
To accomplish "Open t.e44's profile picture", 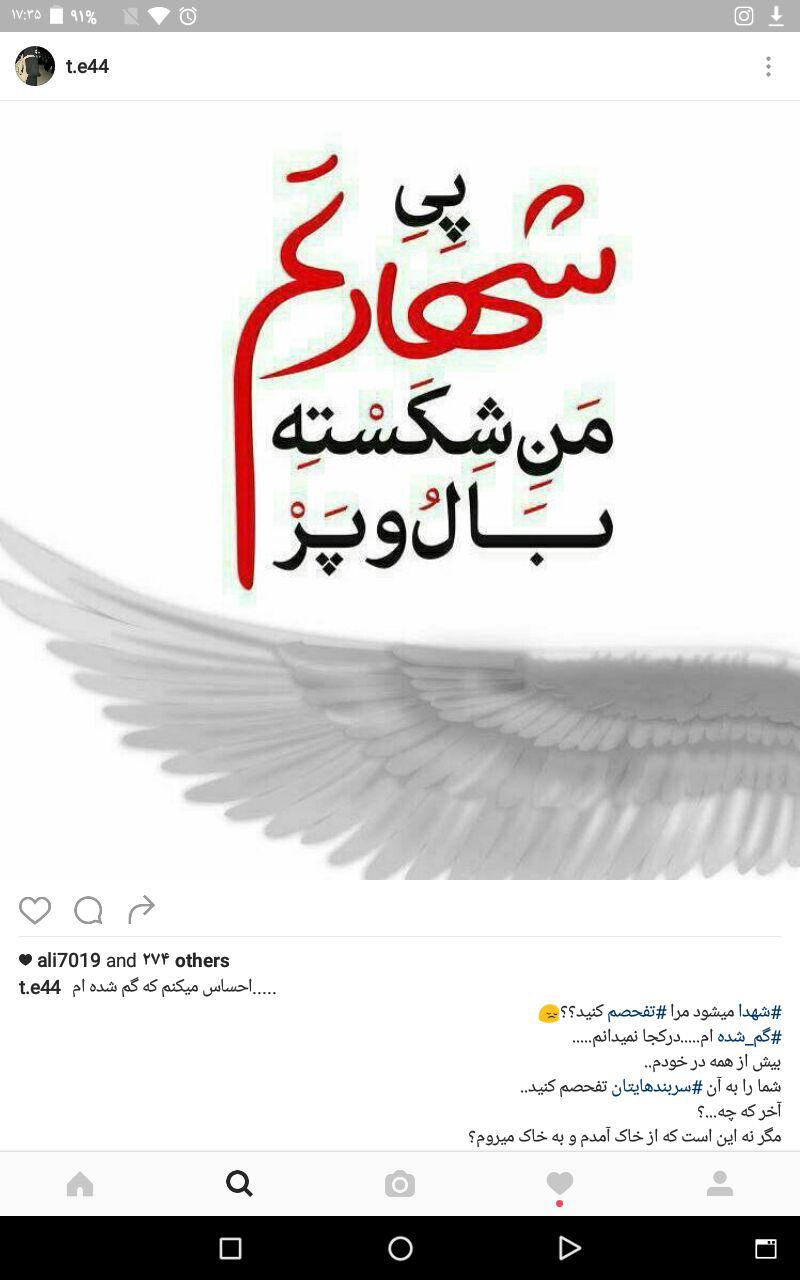I will [x=35, y=66].
